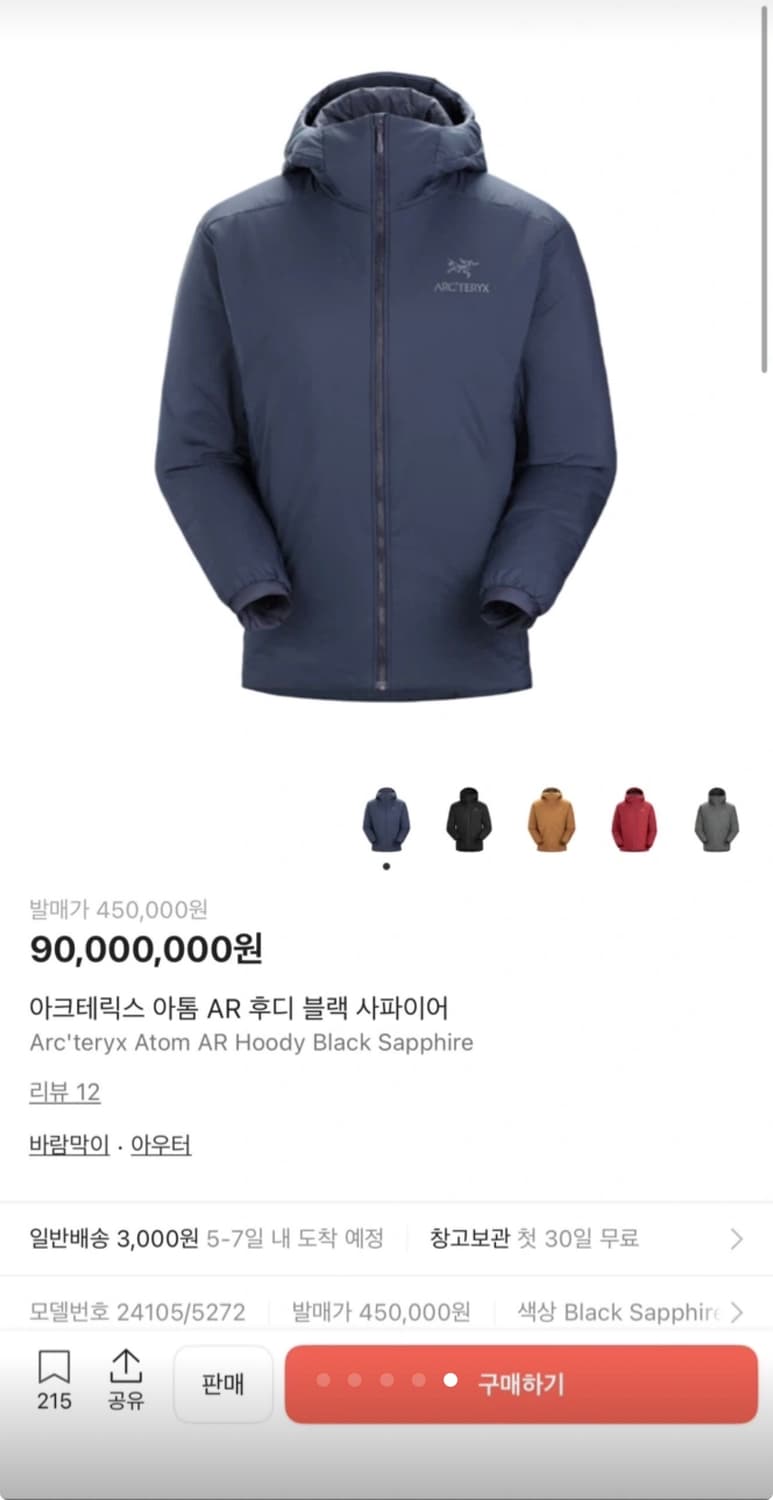The width and height of the screenshot is (773, 1500).
Task: Open the 바람막이 category link
Action: [68, 1145]
